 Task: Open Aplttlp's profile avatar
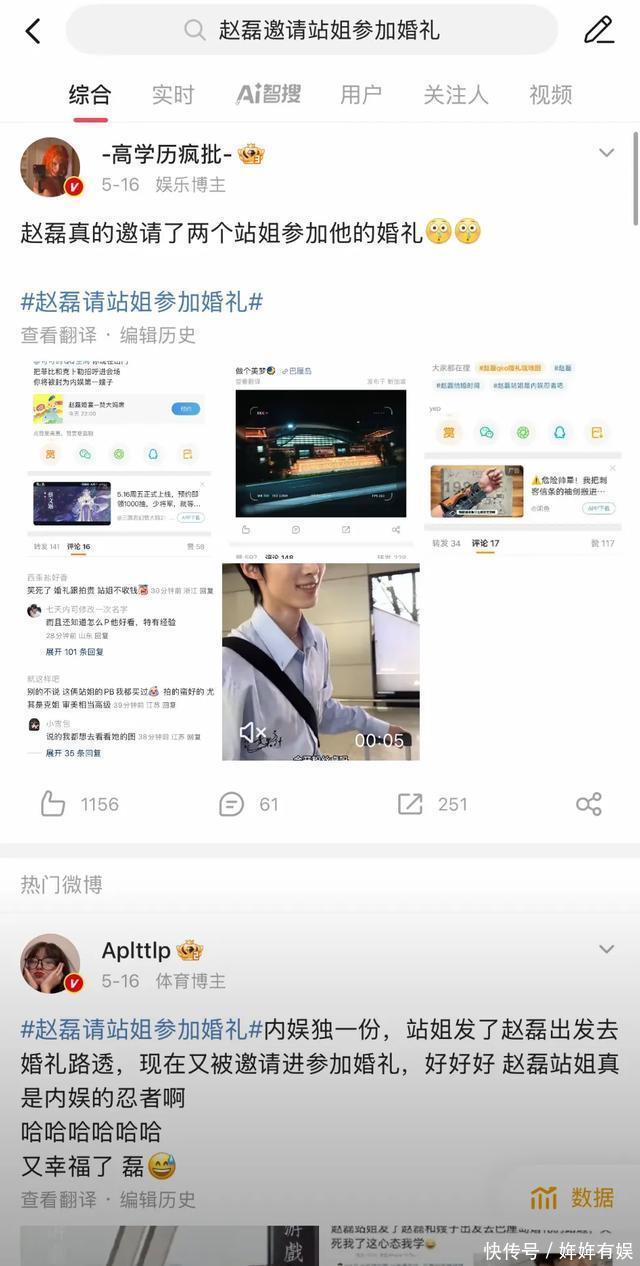pos(50,964)
